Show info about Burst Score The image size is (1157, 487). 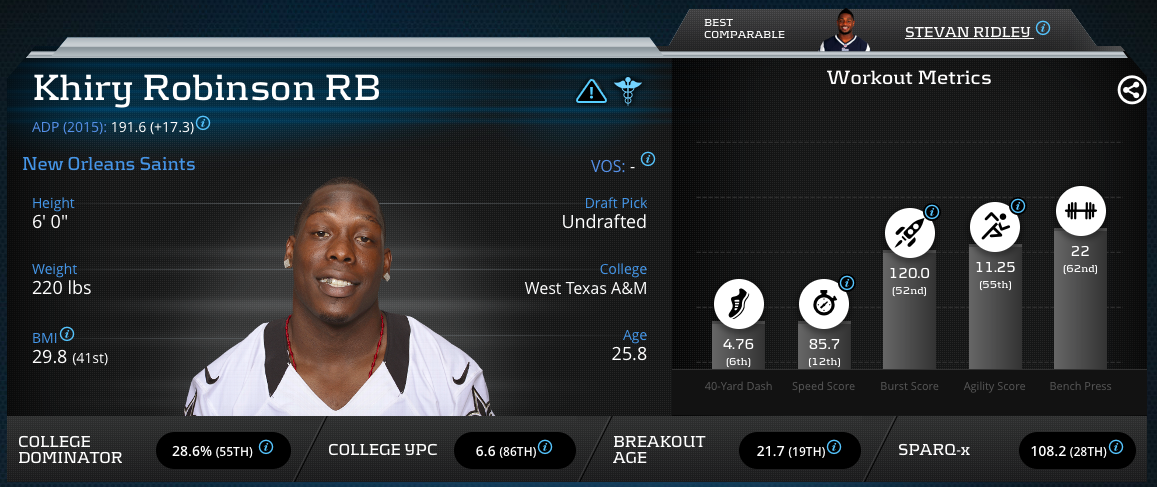coord(932,212)
